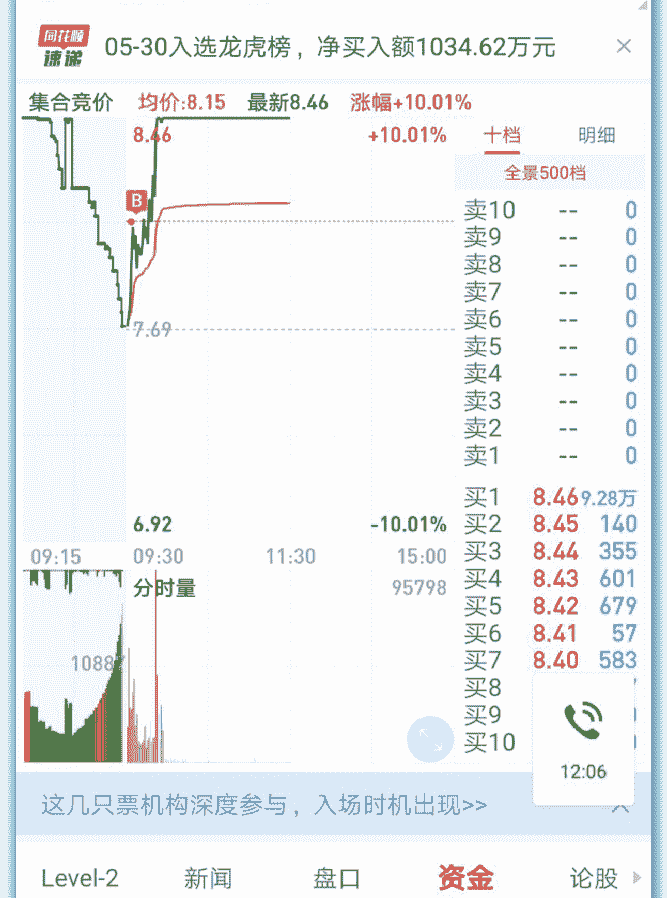Tap the B buy marker on chart
The width and height of the screenshot is (667, 898).
click(137, 200)
